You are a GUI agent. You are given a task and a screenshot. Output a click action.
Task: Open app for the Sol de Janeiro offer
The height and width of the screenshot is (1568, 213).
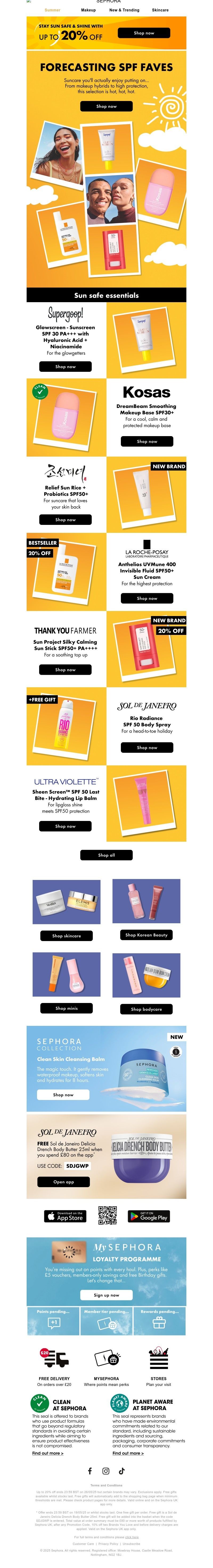(63, 1182)
